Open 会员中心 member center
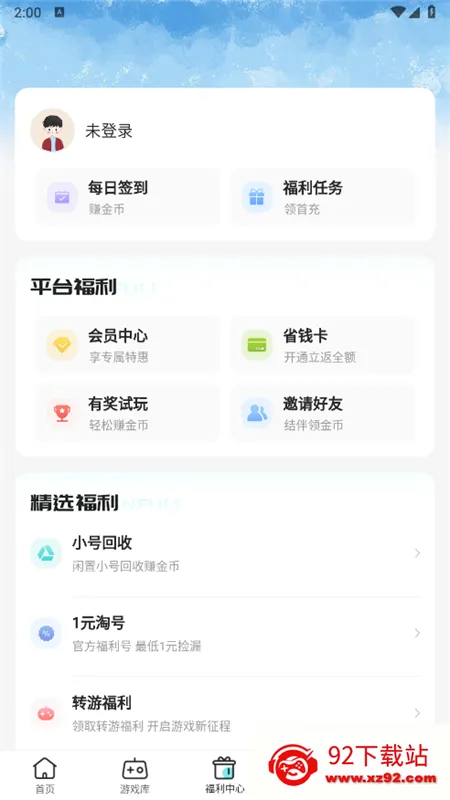 (128, 344)
